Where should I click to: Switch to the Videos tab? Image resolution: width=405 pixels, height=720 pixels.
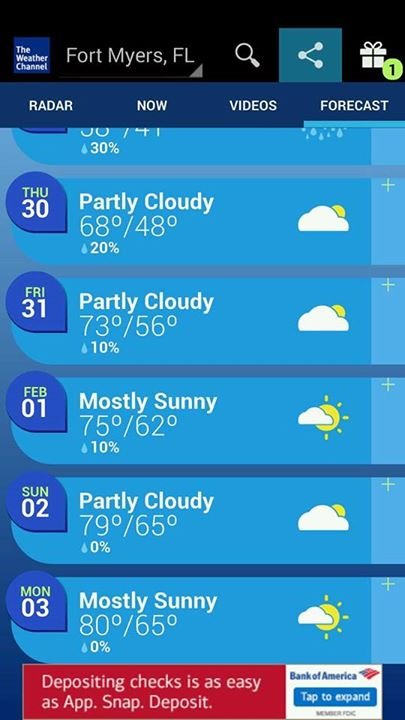[253, 106]
